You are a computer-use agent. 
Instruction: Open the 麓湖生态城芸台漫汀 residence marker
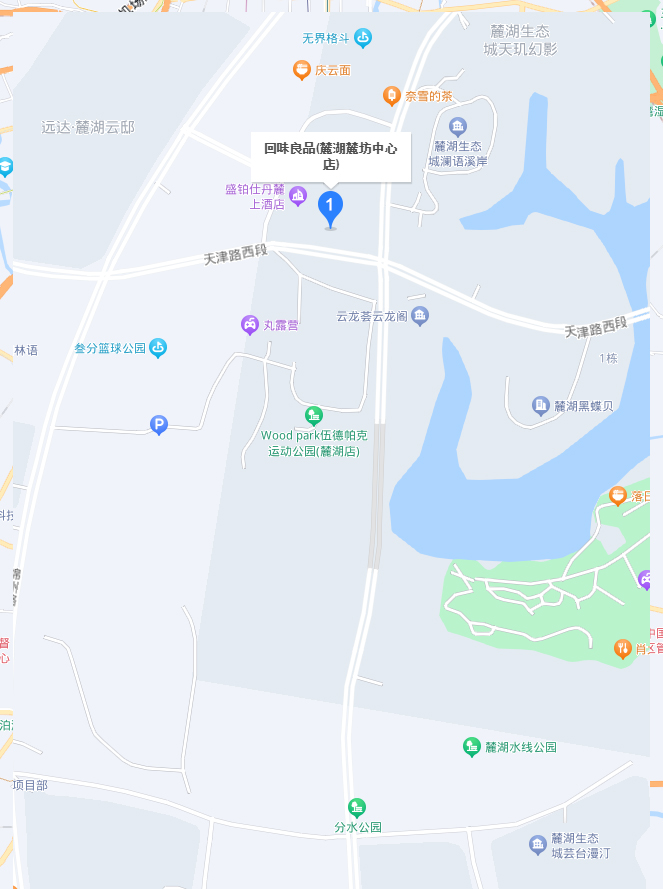538,845
